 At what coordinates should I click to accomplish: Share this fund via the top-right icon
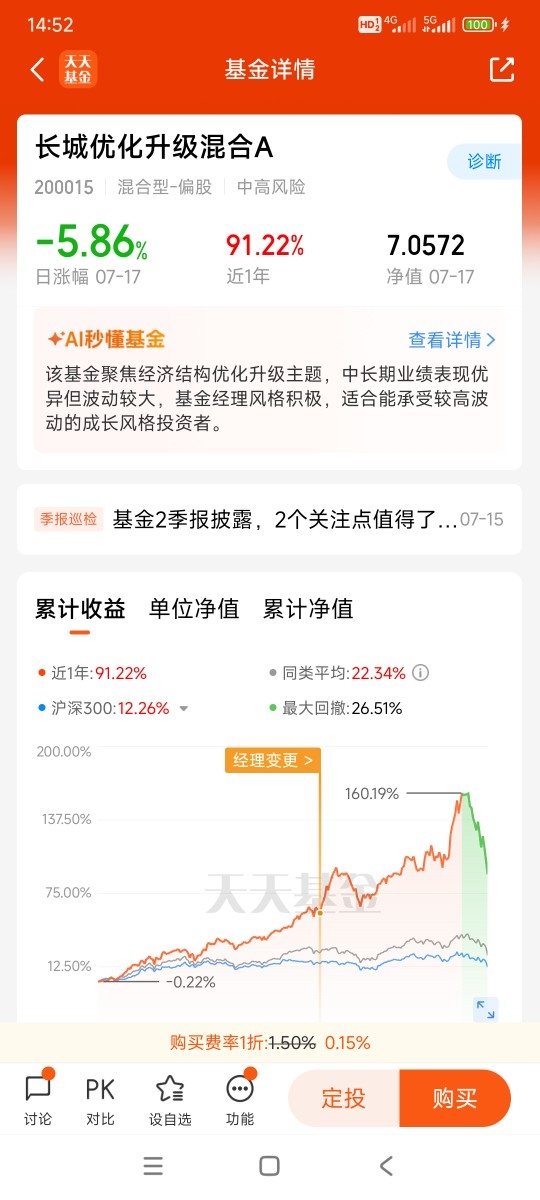pyautogui.click(x=501, y=69)
